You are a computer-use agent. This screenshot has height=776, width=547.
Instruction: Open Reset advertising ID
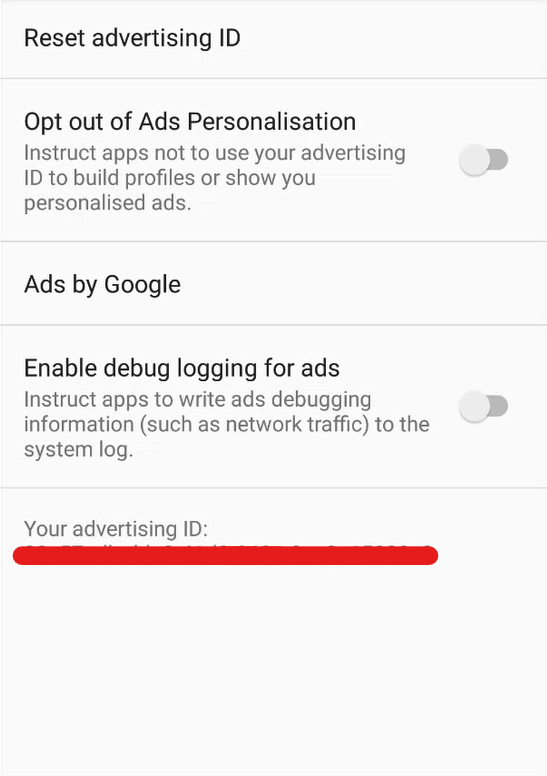click(x=273, y=39)
